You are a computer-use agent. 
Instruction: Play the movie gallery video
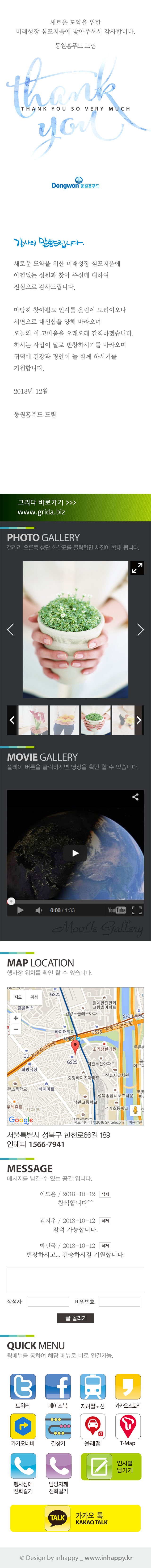click(x=75, y=853)
